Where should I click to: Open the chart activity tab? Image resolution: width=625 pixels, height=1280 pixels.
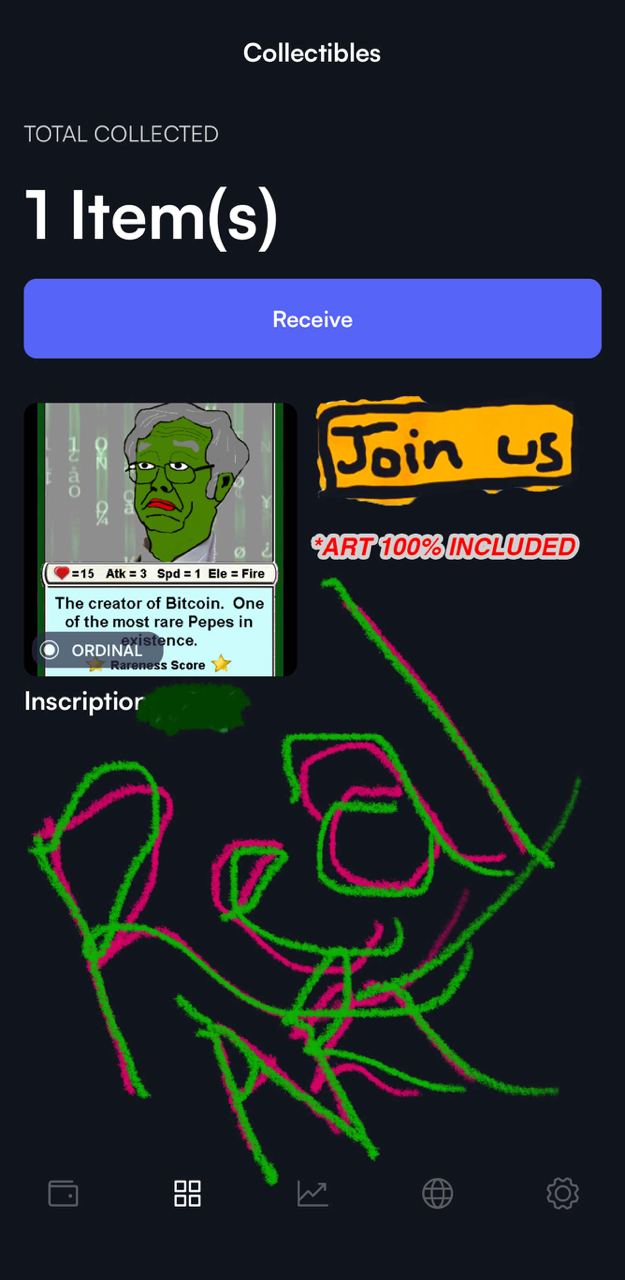click(312, 1193)
